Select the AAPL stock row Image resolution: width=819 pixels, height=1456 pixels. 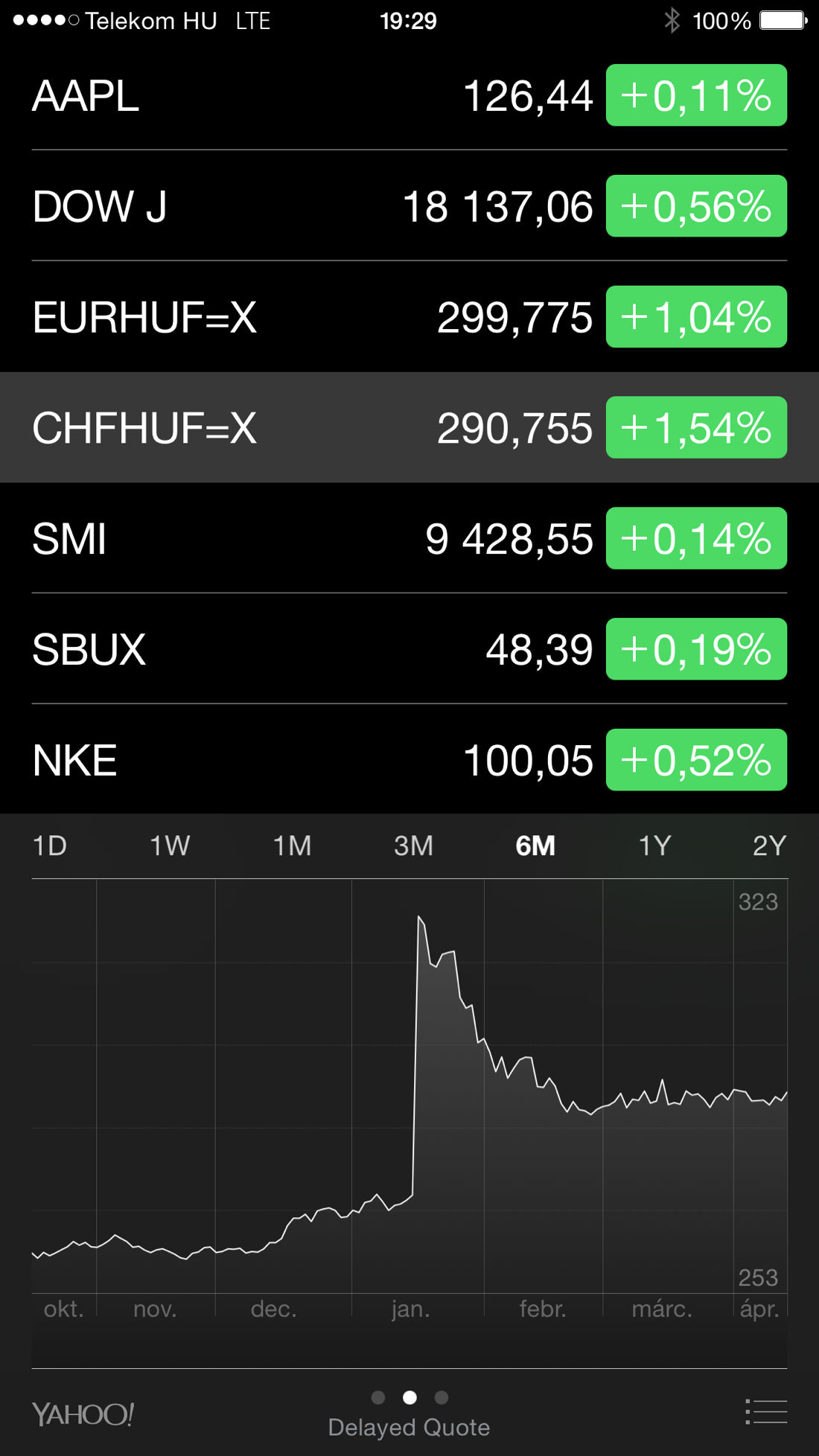coord(409,95)
